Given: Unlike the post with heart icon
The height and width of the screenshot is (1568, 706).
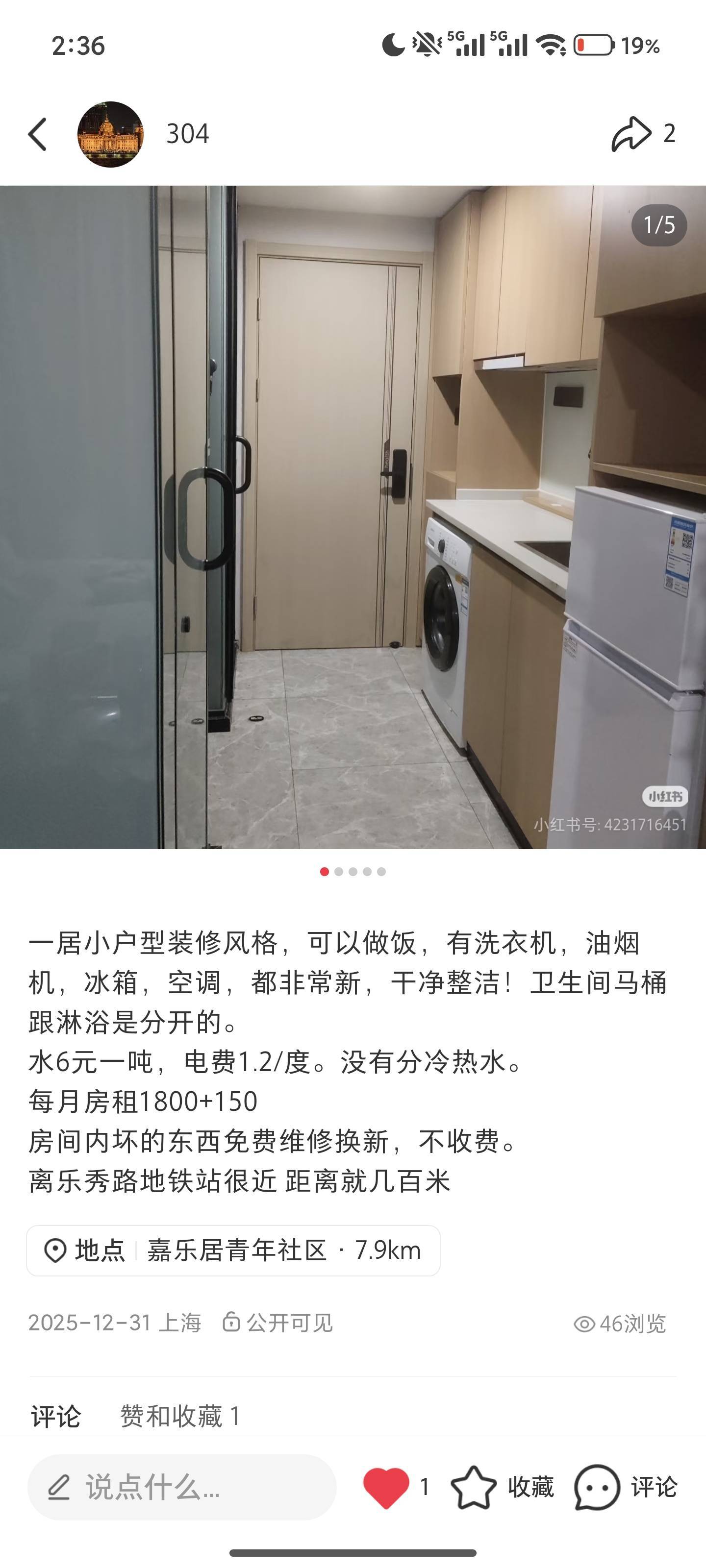Looking at the screenshot, I should (386, 1487).
